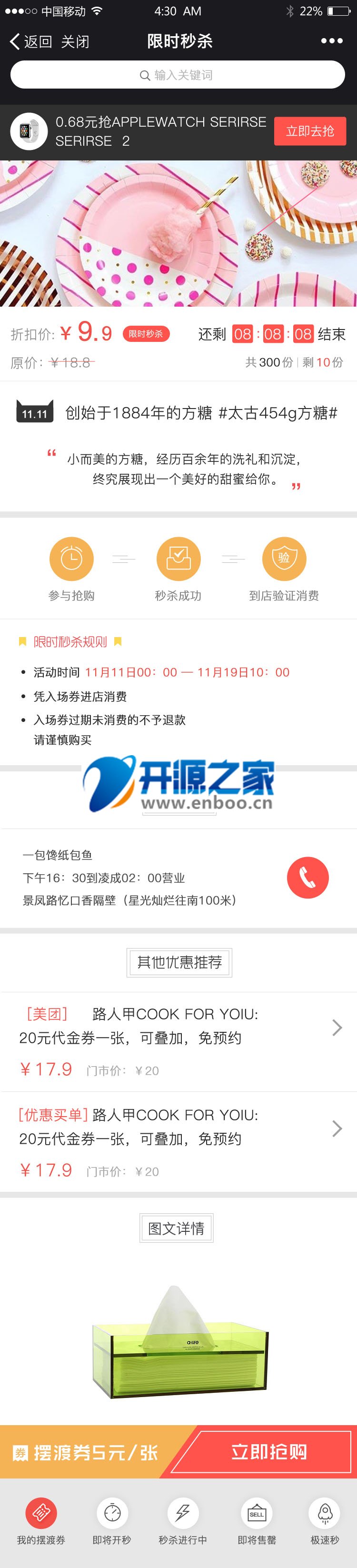Tap 关闭 to close the page
The height and width of the screenshot is (1568, 357).
tap(75, 41)
